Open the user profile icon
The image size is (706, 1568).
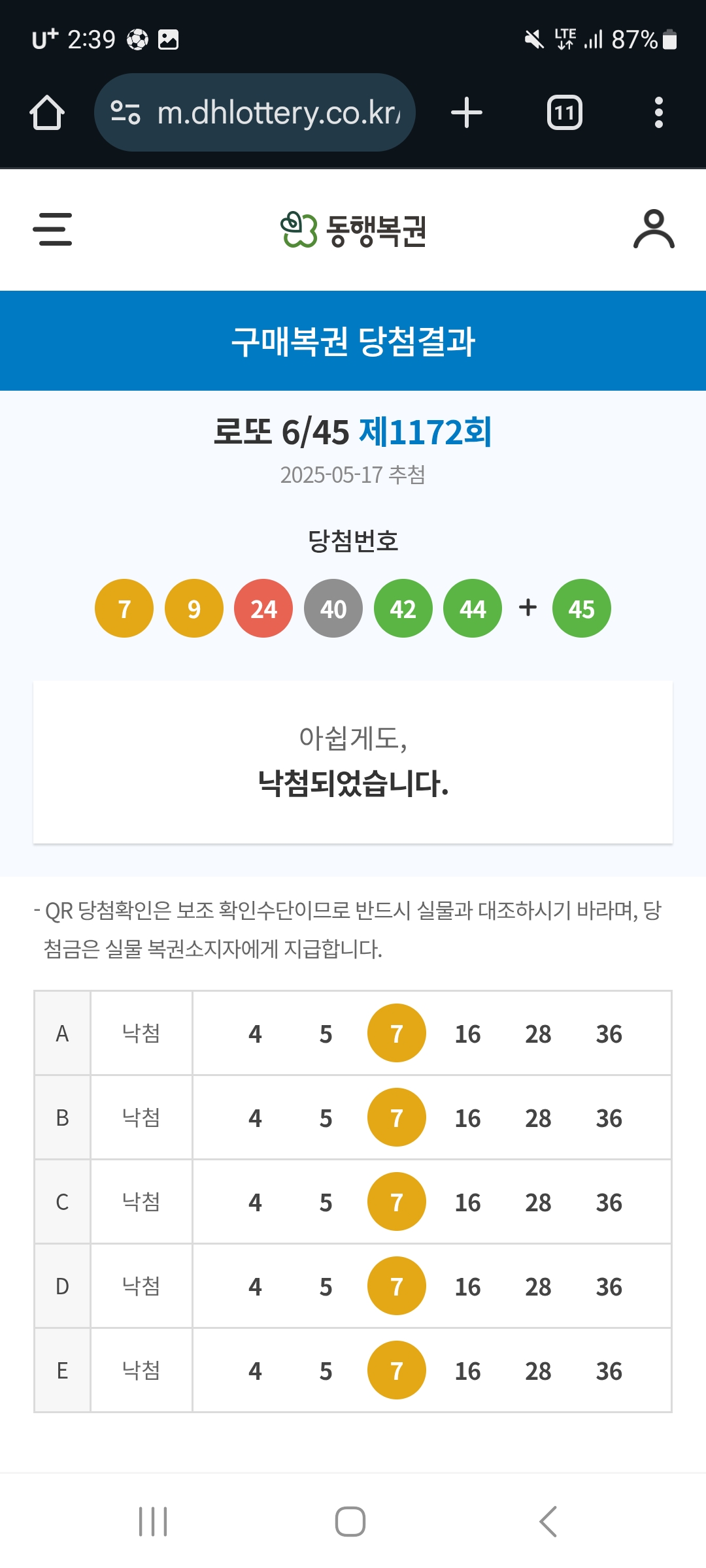point(654,229)
